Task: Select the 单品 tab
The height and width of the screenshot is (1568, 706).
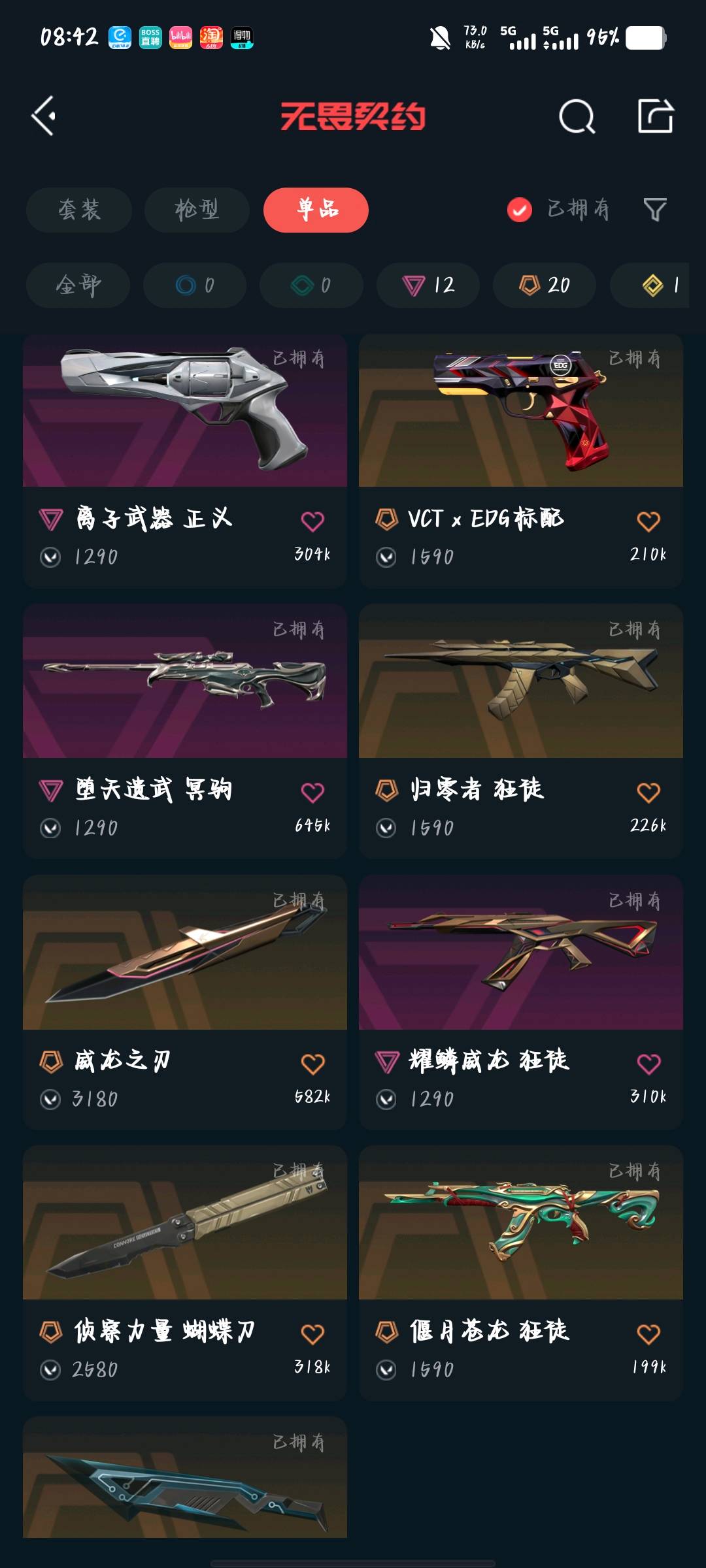Action: click(316, 210)
